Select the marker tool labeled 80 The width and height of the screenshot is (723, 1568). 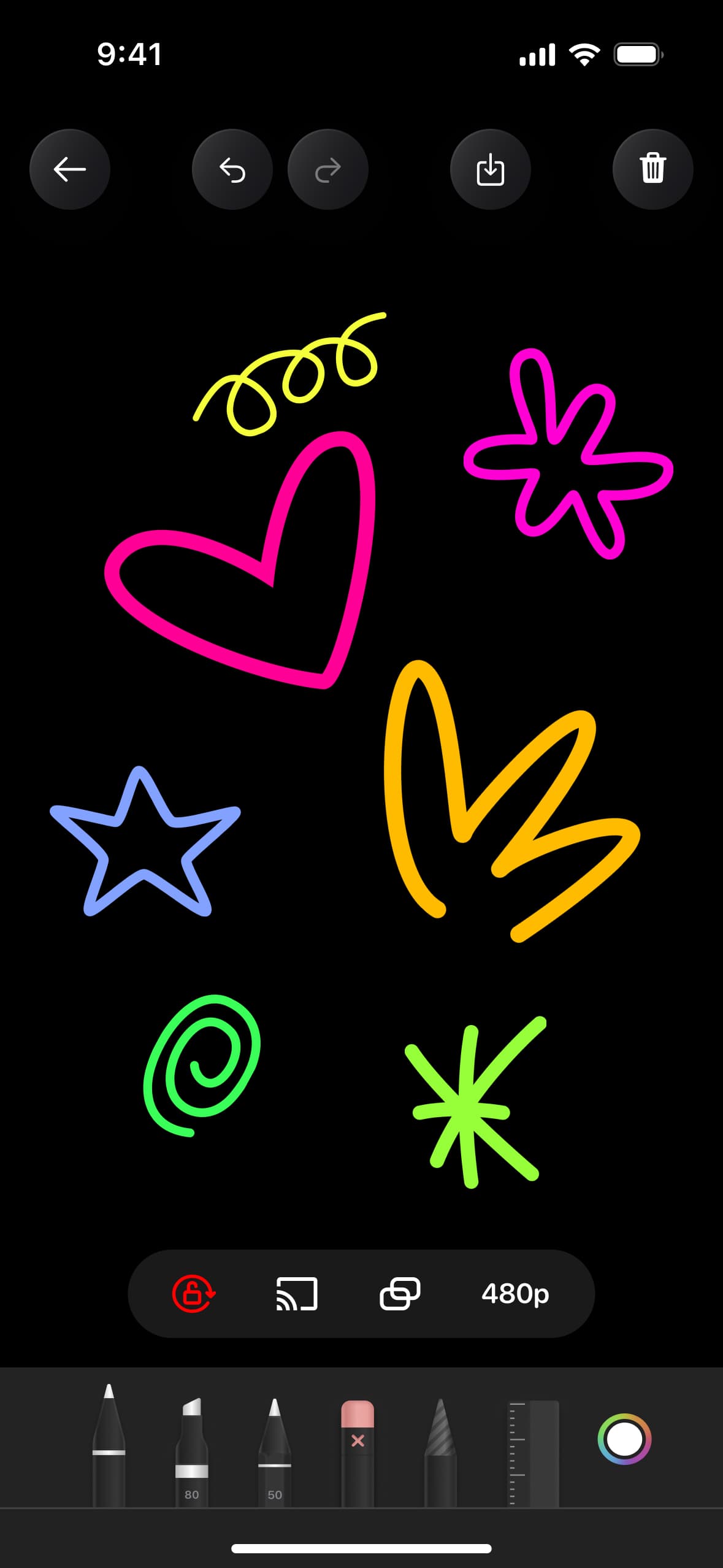tap(192, 1454)
